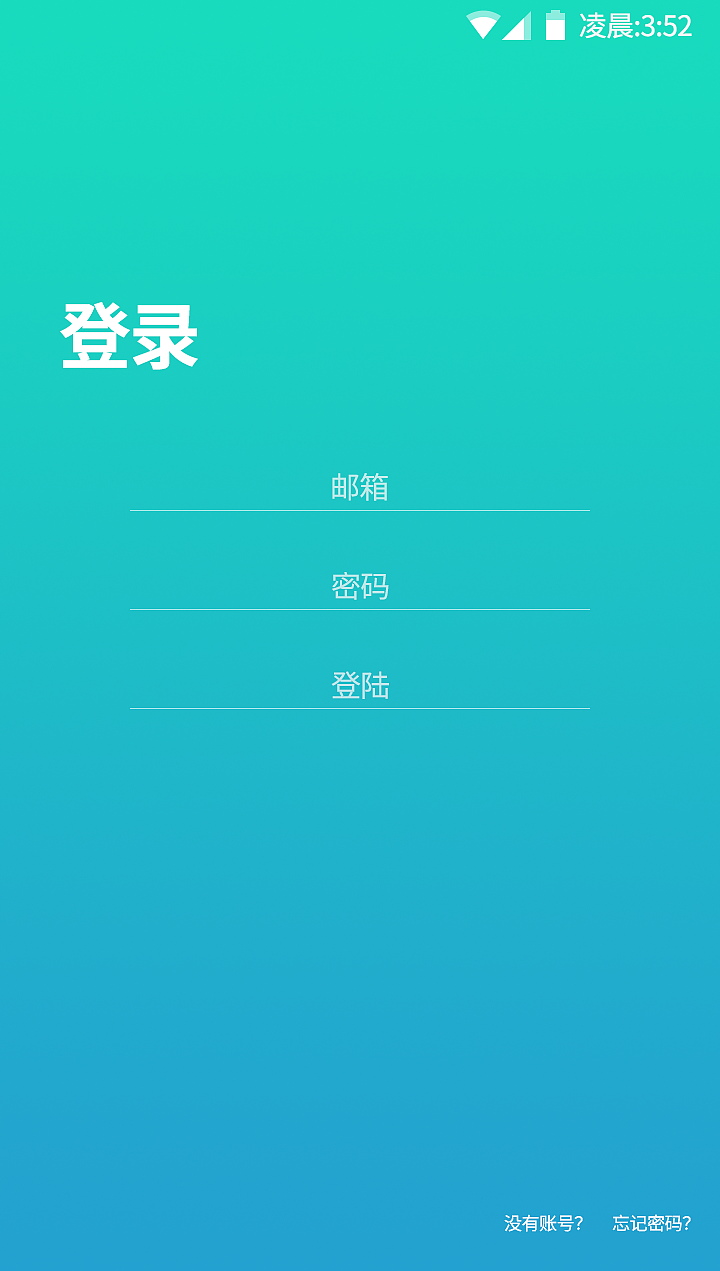Click the underline below the 邮箱 field

(360, 512)
